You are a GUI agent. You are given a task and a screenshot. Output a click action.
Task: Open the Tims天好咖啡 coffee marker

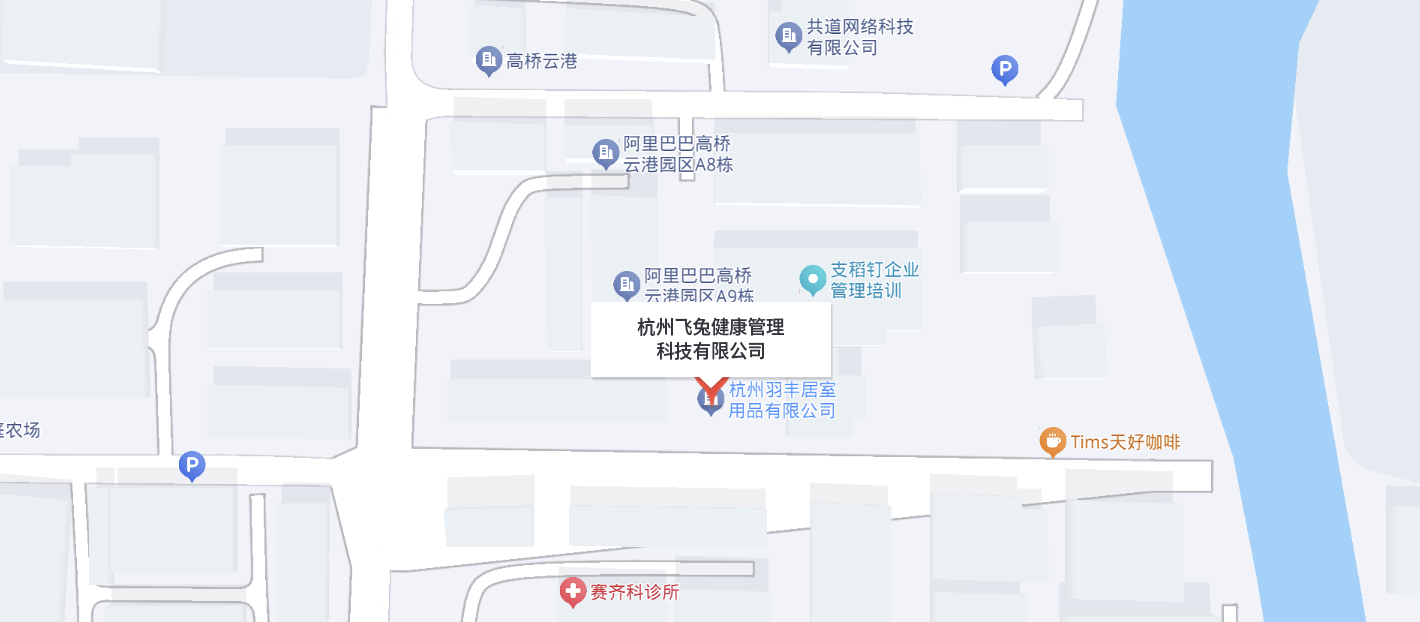point(1052,441)
